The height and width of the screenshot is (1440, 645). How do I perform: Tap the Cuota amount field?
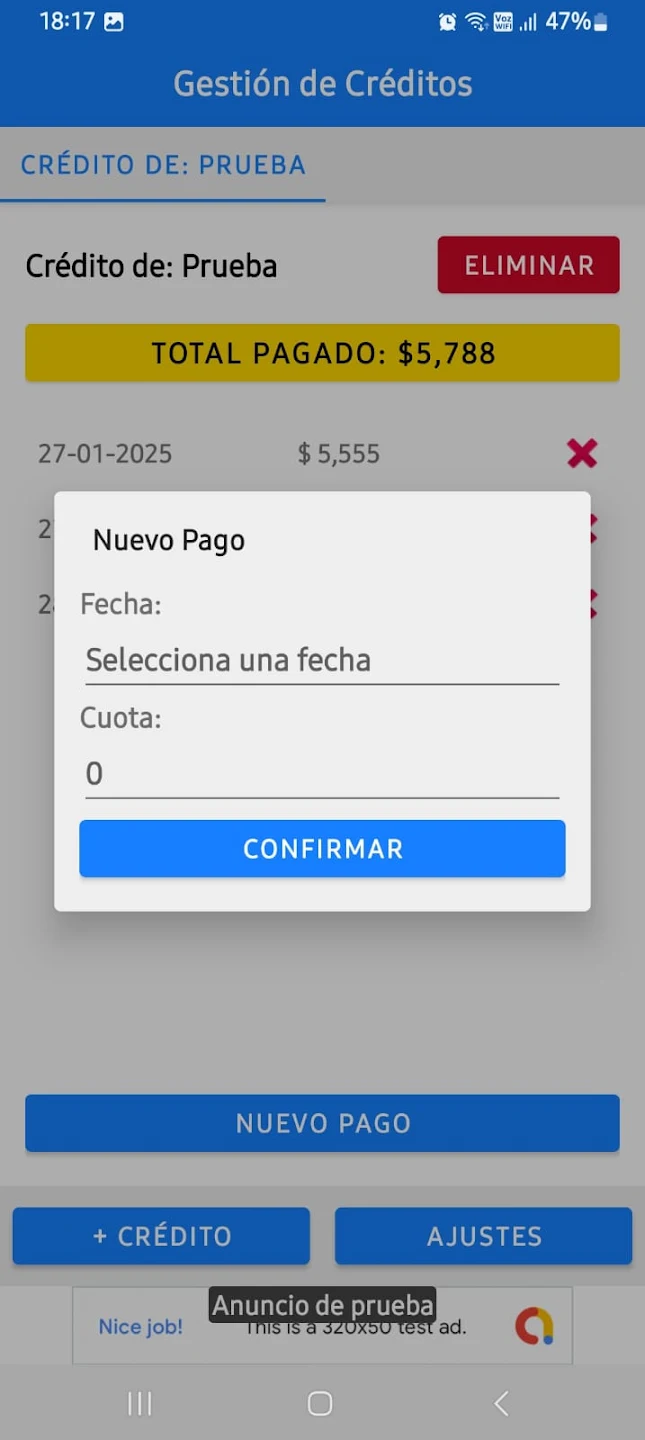pos(321,773)
